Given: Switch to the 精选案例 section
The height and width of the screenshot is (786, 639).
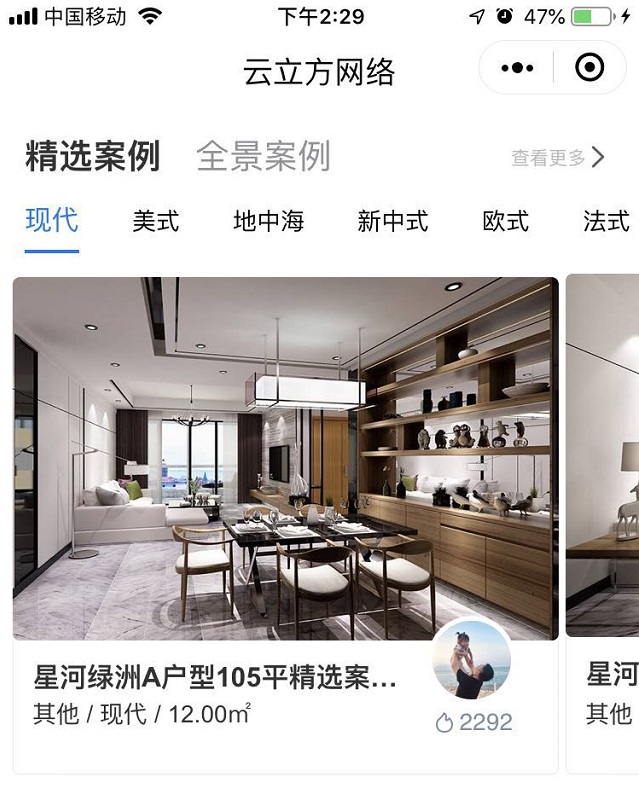Looking at the screenshot, I should [92, 156].
